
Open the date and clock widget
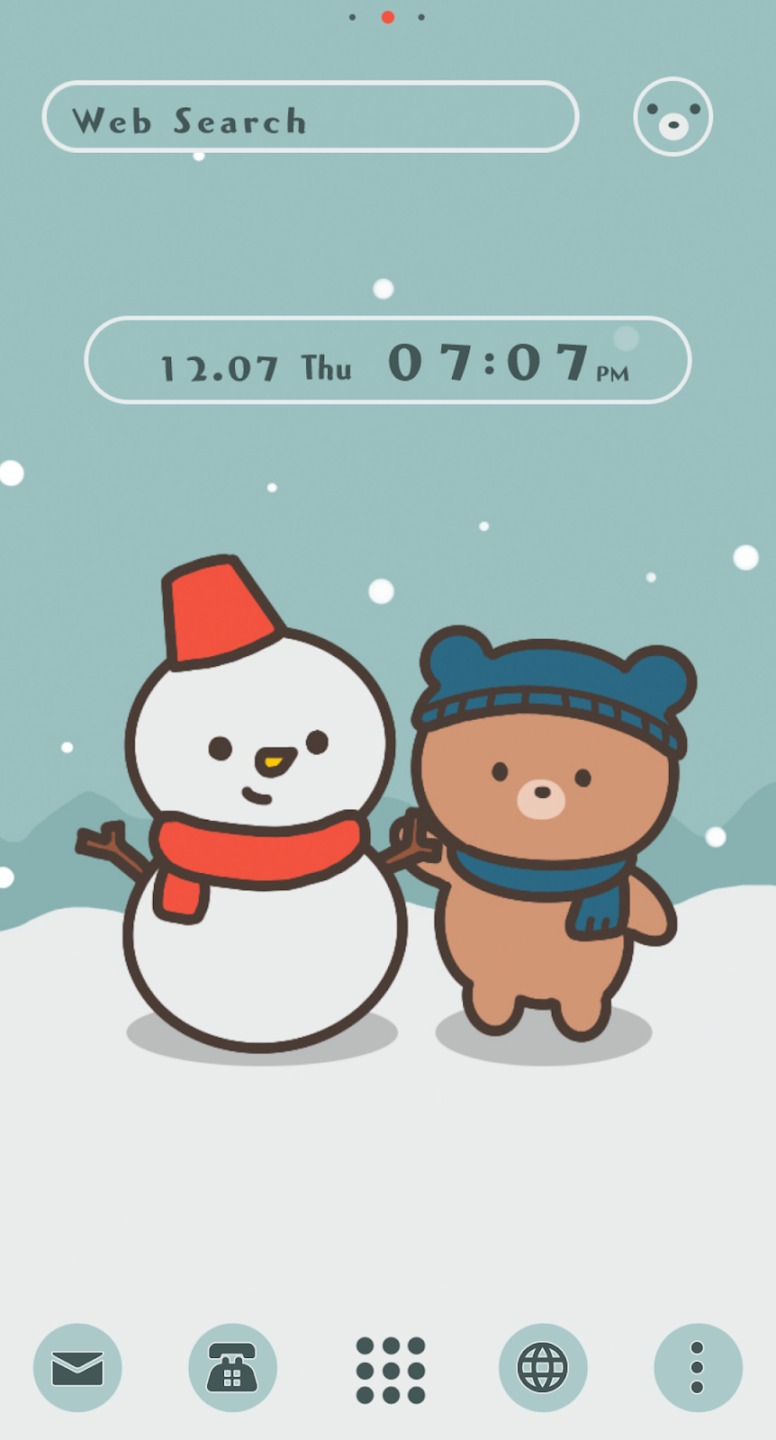388,360
